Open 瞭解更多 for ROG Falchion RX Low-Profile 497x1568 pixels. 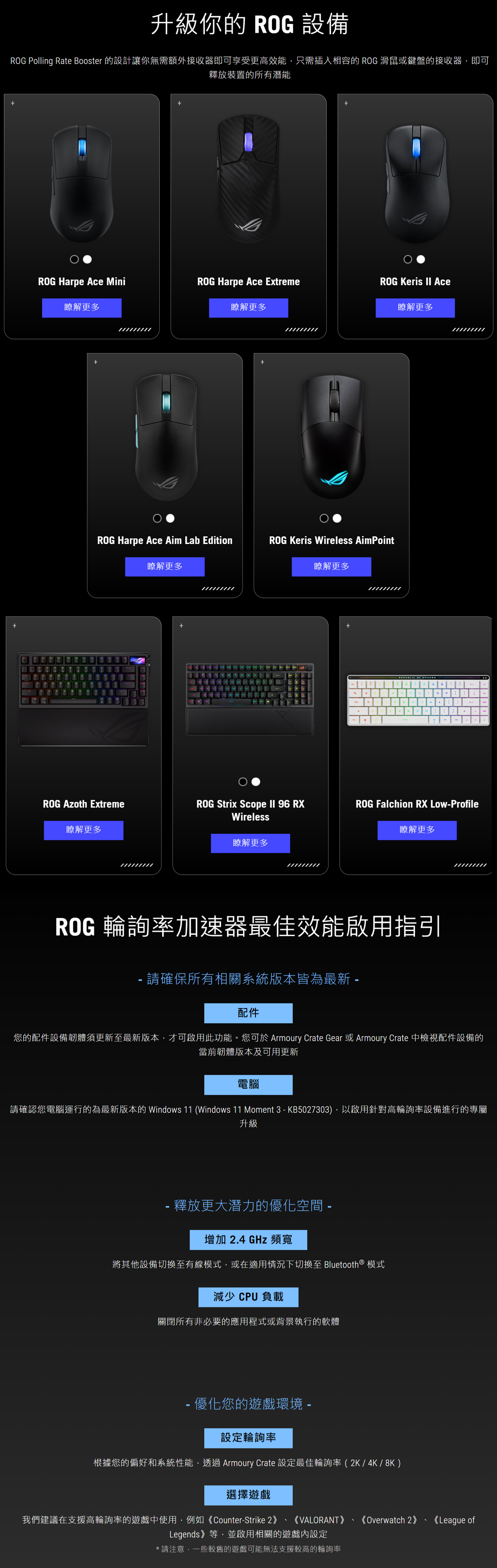coord(417,830)
